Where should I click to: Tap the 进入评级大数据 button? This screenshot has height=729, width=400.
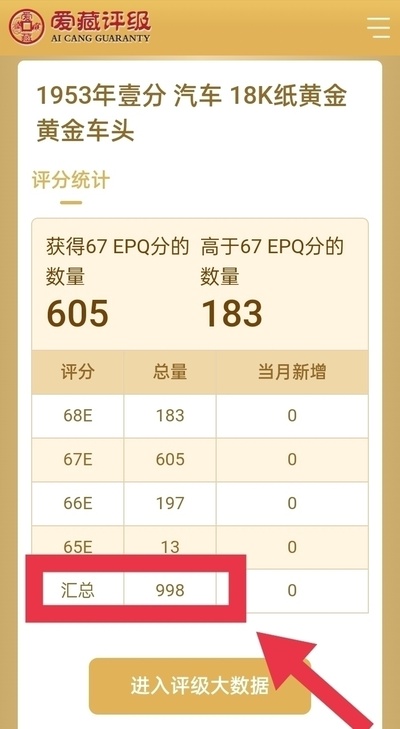click(200, 685)
